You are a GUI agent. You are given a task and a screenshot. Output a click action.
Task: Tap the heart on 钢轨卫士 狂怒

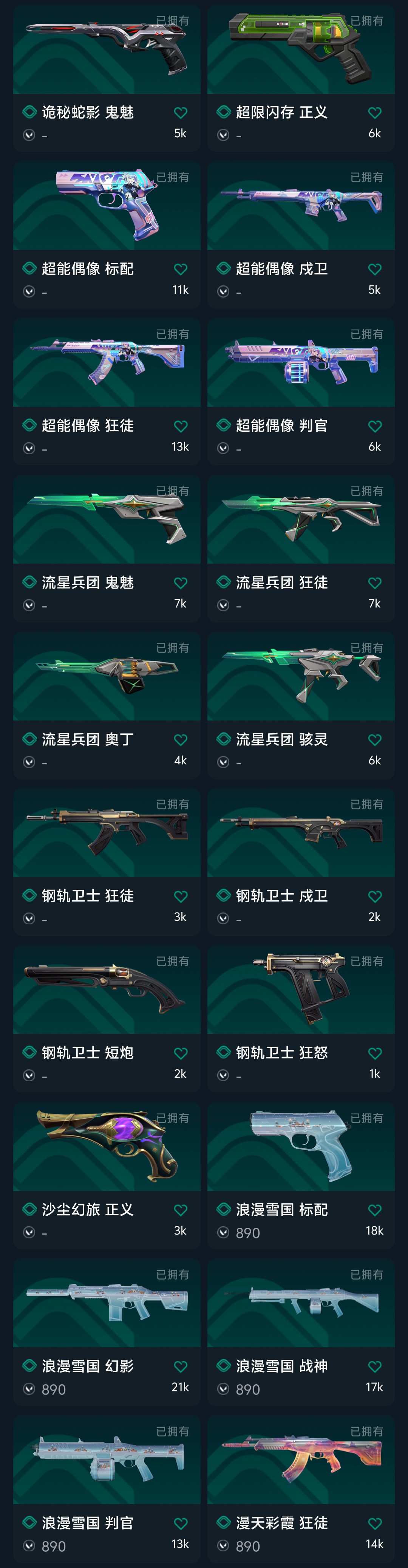pos(374,1053)
